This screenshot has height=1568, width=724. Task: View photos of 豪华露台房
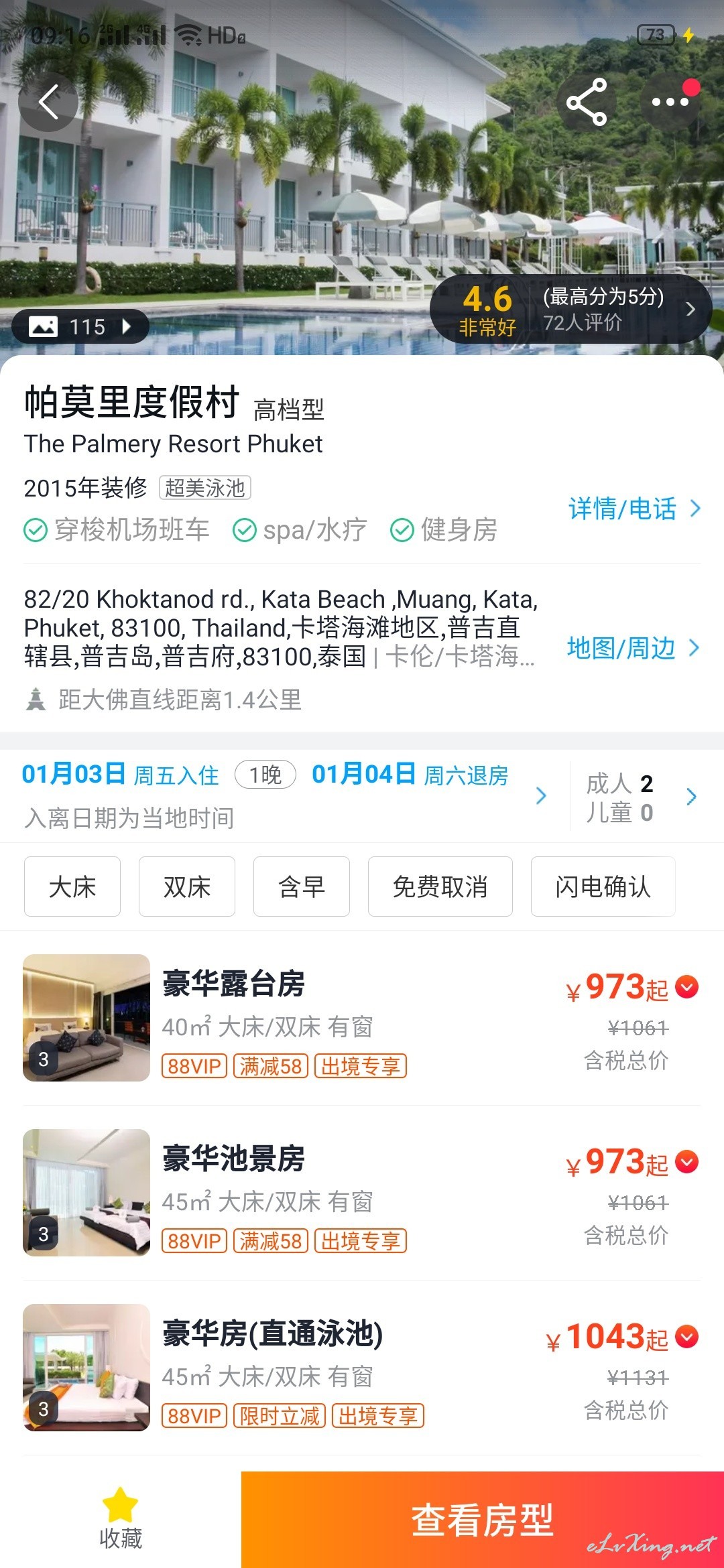[86, 1018]
